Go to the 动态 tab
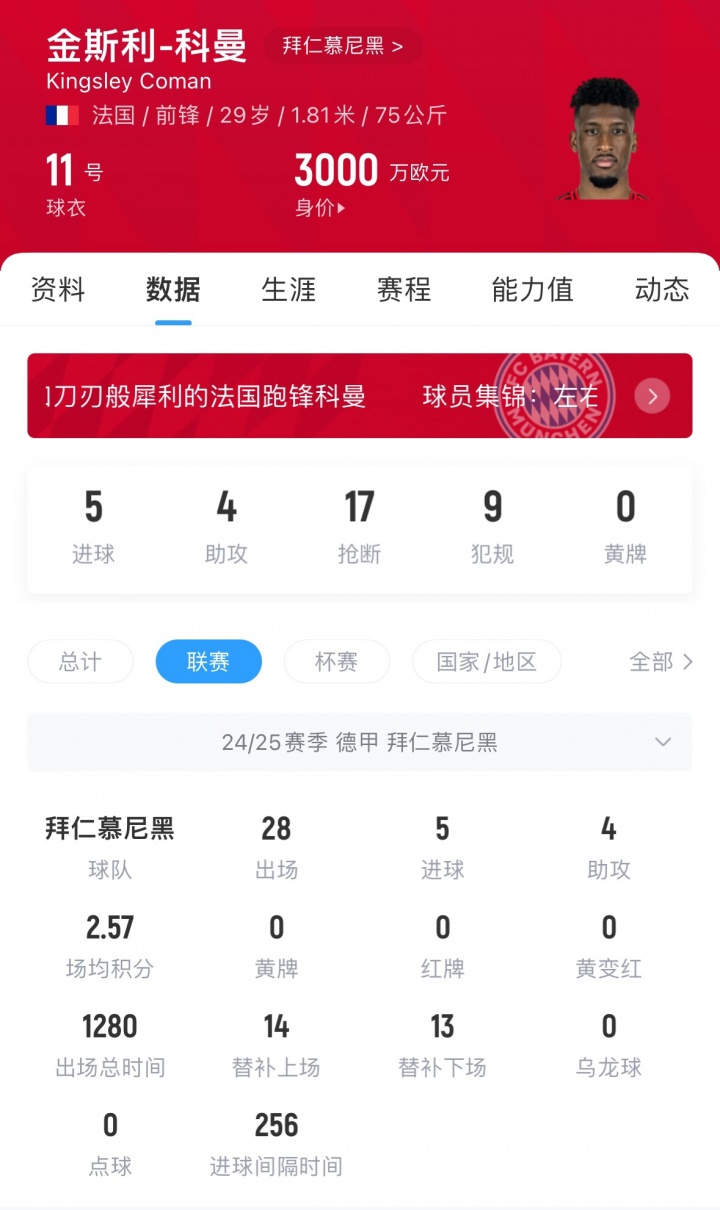Viewport: 720px width, 1210px height. [x=662, y=290]
